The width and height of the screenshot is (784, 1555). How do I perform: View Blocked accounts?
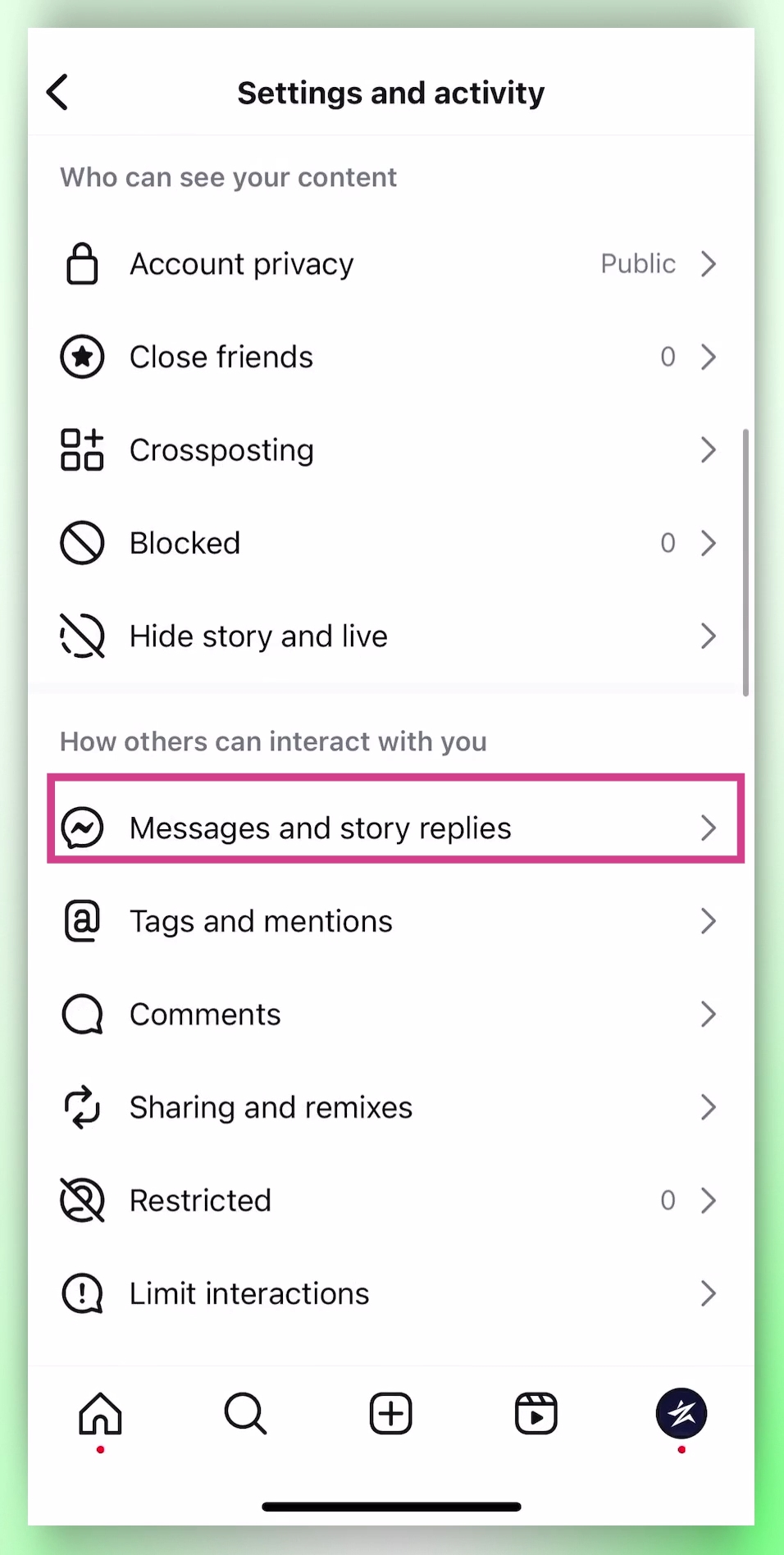[x=390, y=543]
